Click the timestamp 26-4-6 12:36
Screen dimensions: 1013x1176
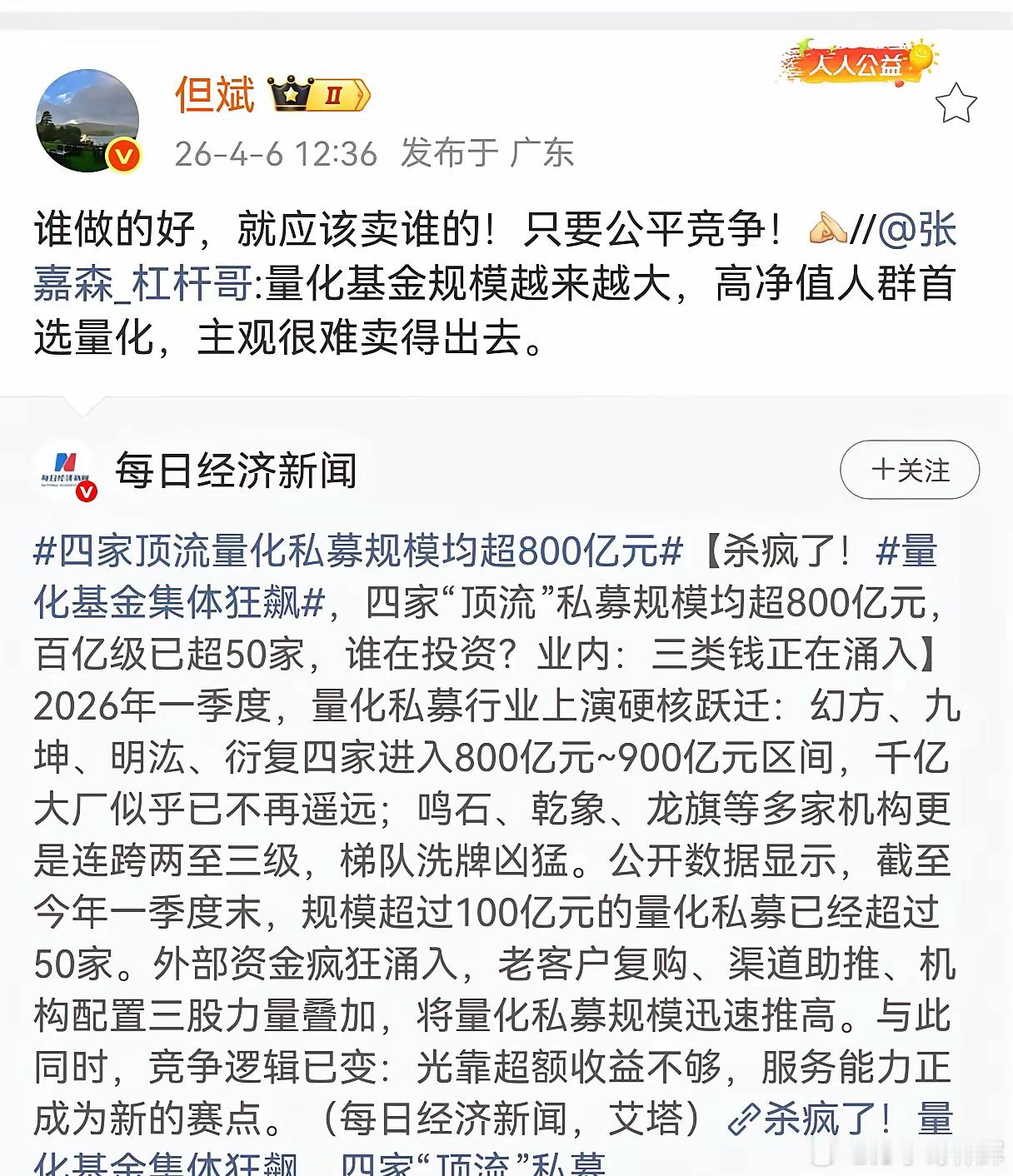(275, 155)
